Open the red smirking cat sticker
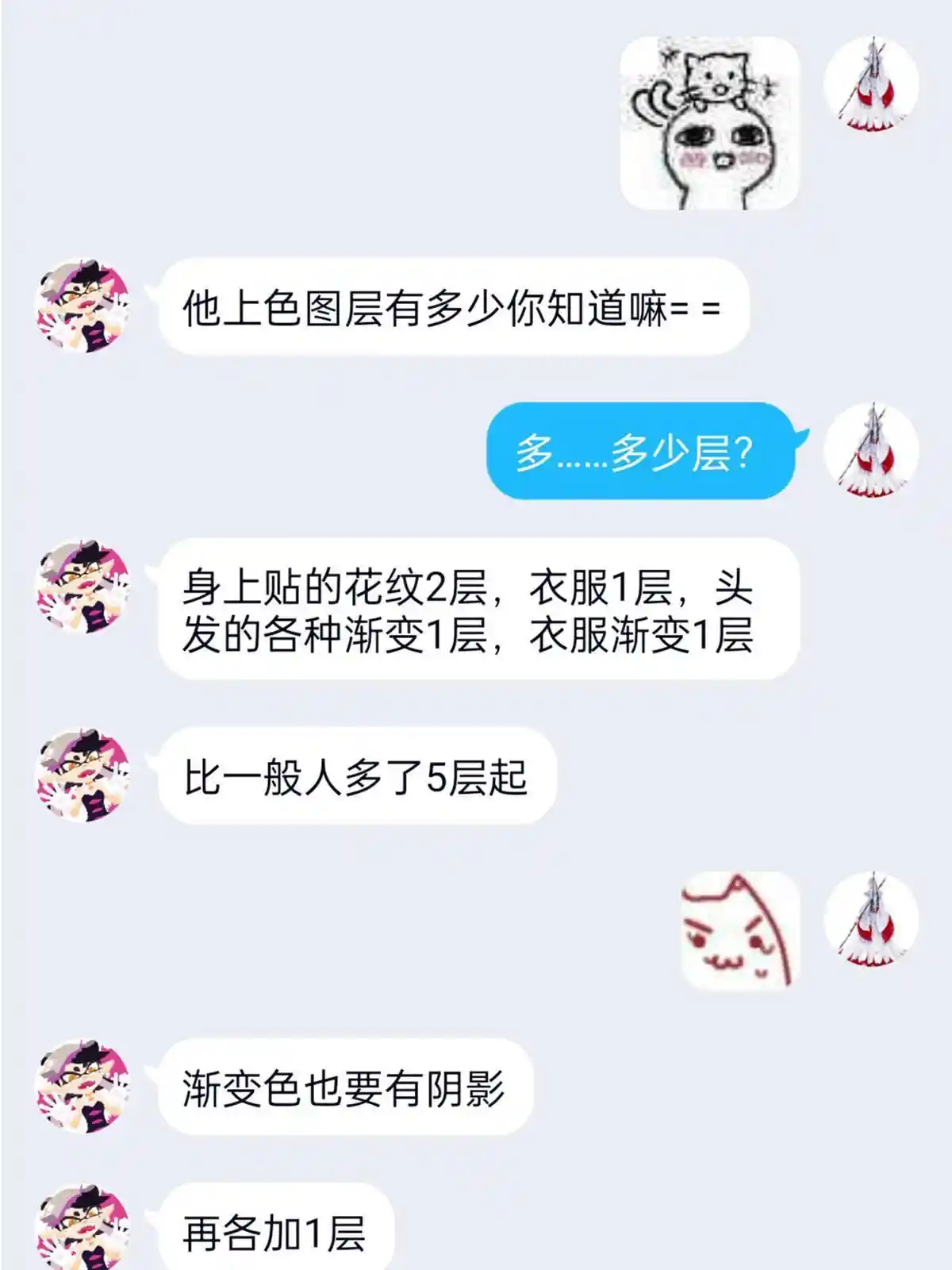The image size is (952, 1270). pyautogui.click(x=739, y=930)
